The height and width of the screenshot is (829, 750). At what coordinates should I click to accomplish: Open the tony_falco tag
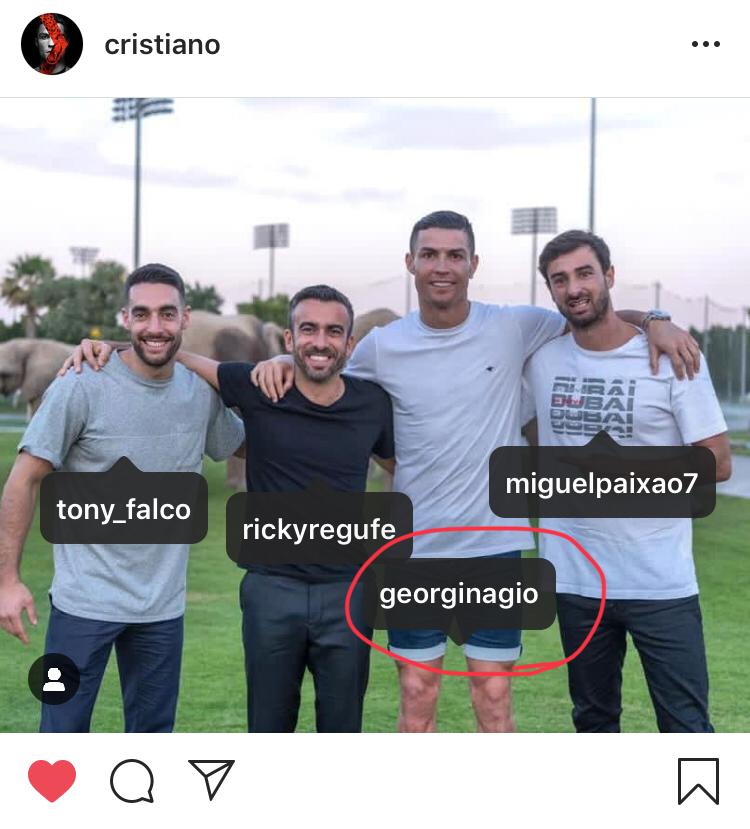(x=124, y=509)
